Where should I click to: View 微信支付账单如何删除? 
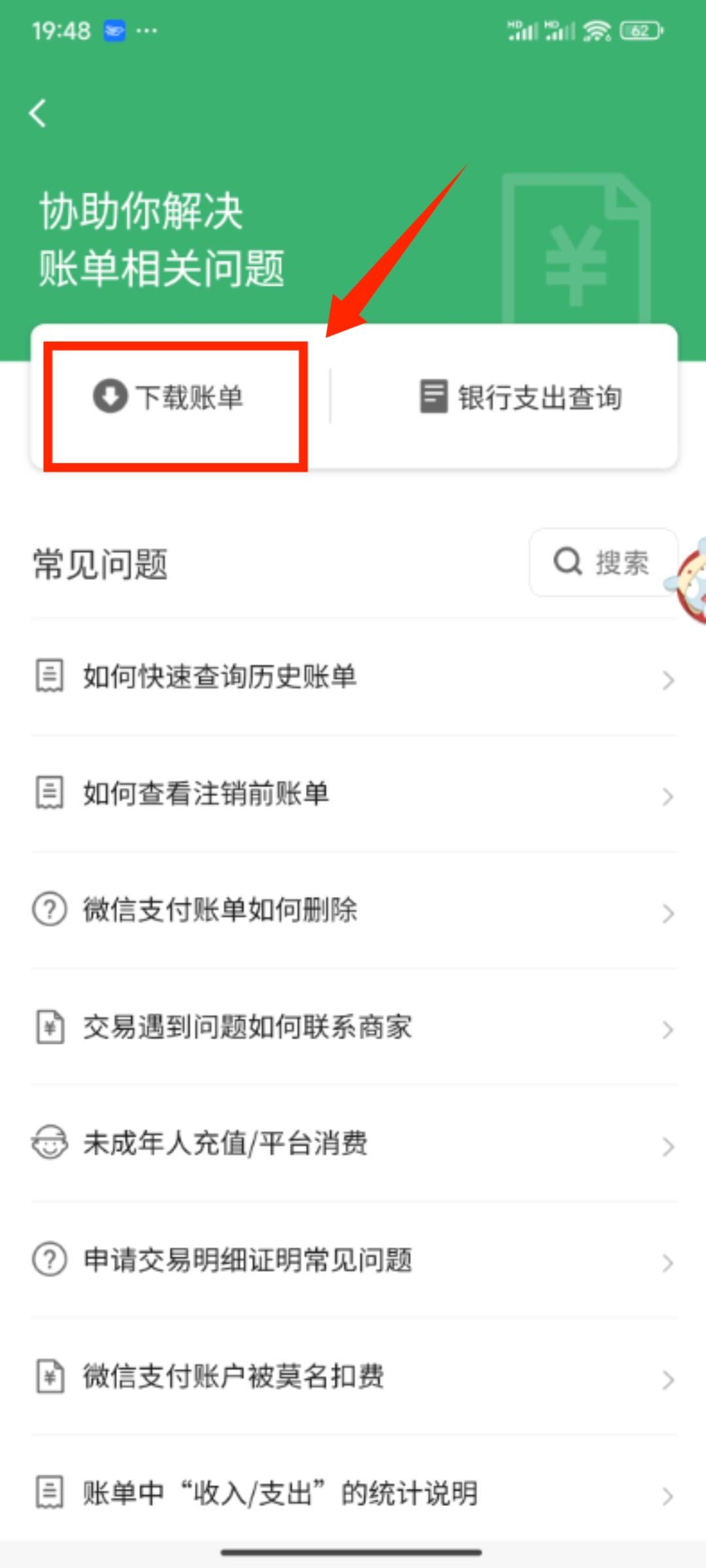[353, 910]
